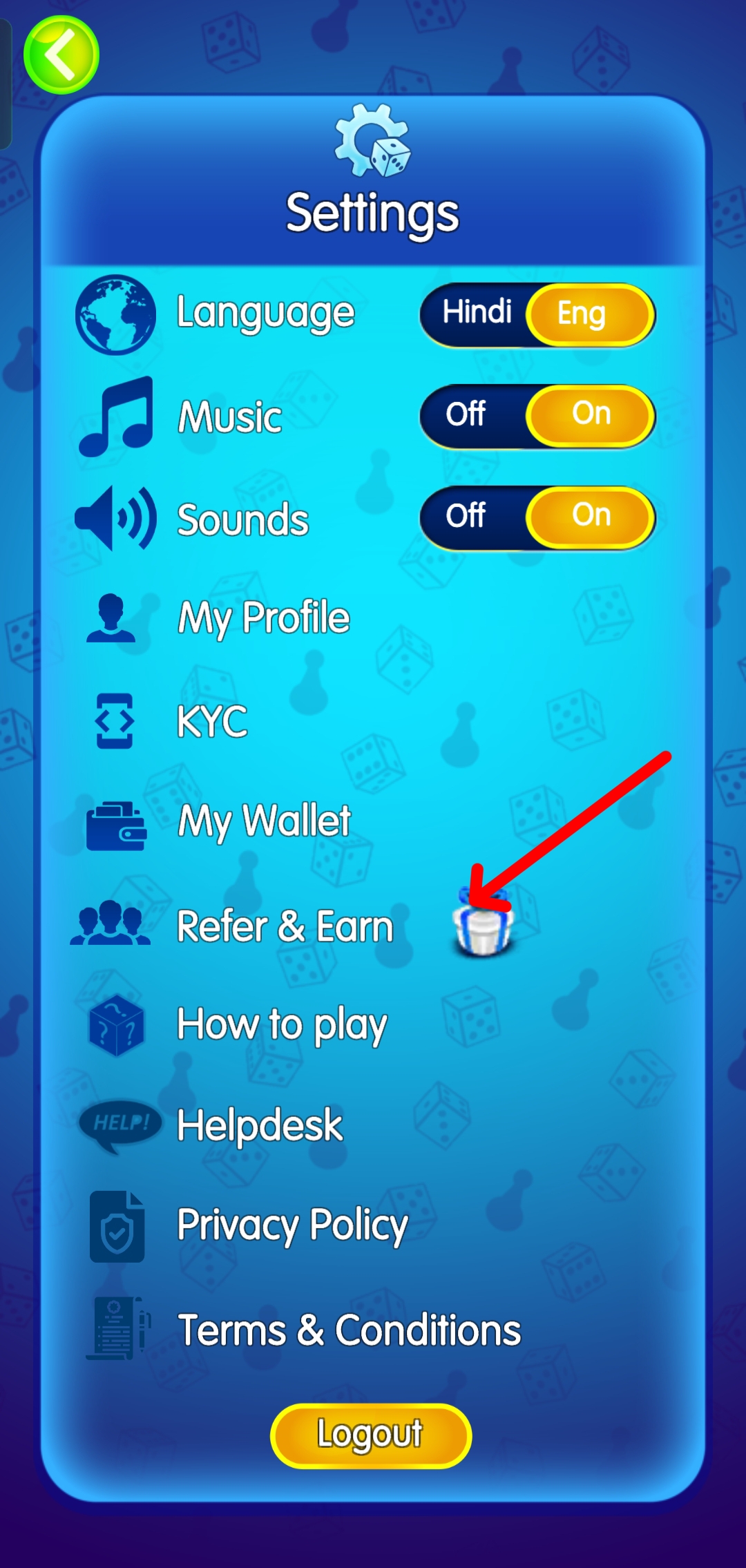Turn off the music
746x1568 pixels.
(467, 415)
